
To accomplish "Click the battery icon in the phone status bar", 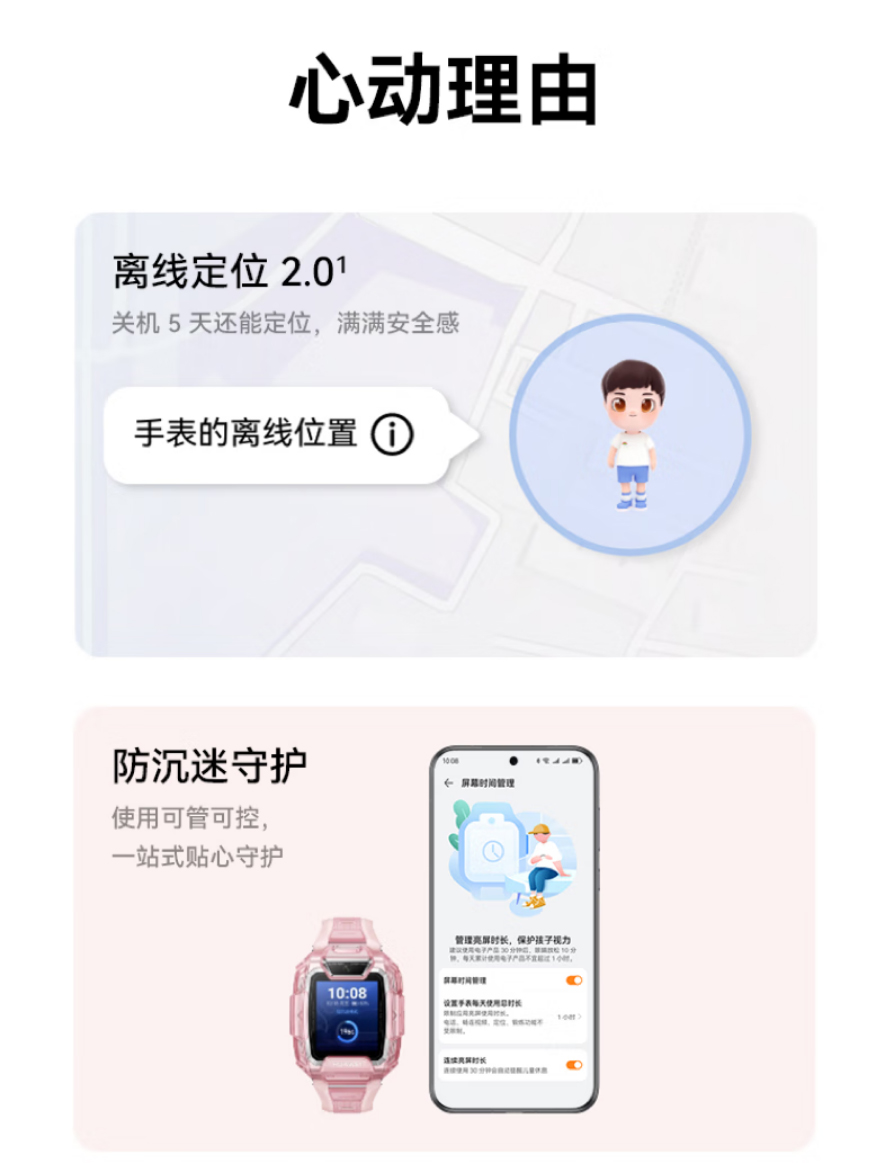I will tap(577, 761).
